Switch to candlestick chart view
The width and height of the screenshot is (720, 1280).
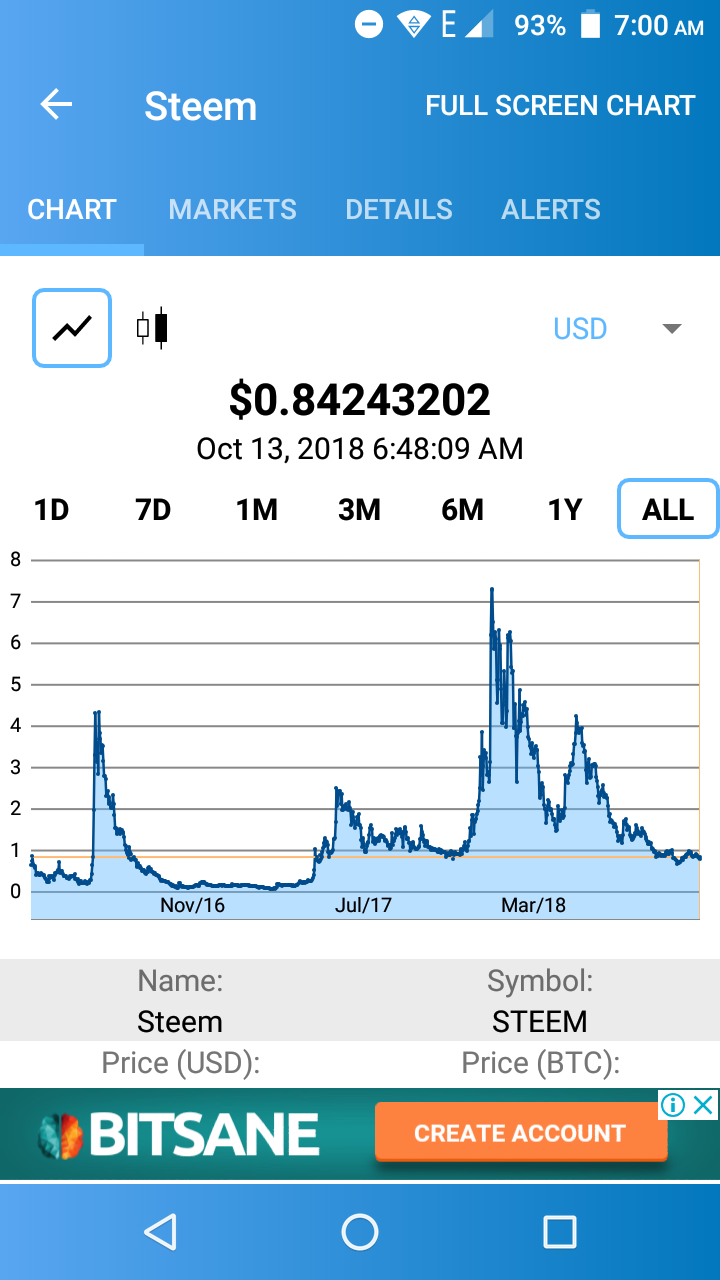152,328
